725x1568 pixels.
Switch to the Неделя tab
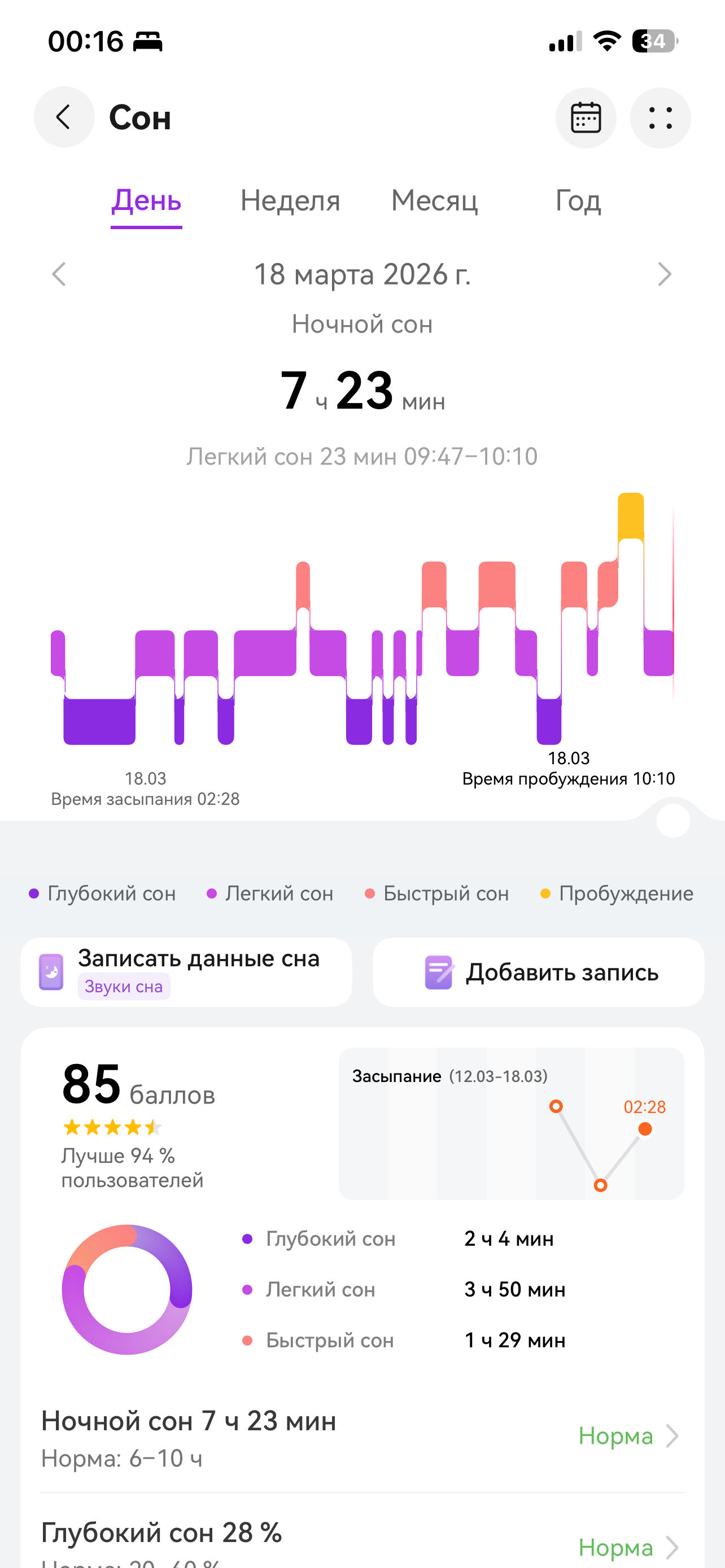[290, 201]
